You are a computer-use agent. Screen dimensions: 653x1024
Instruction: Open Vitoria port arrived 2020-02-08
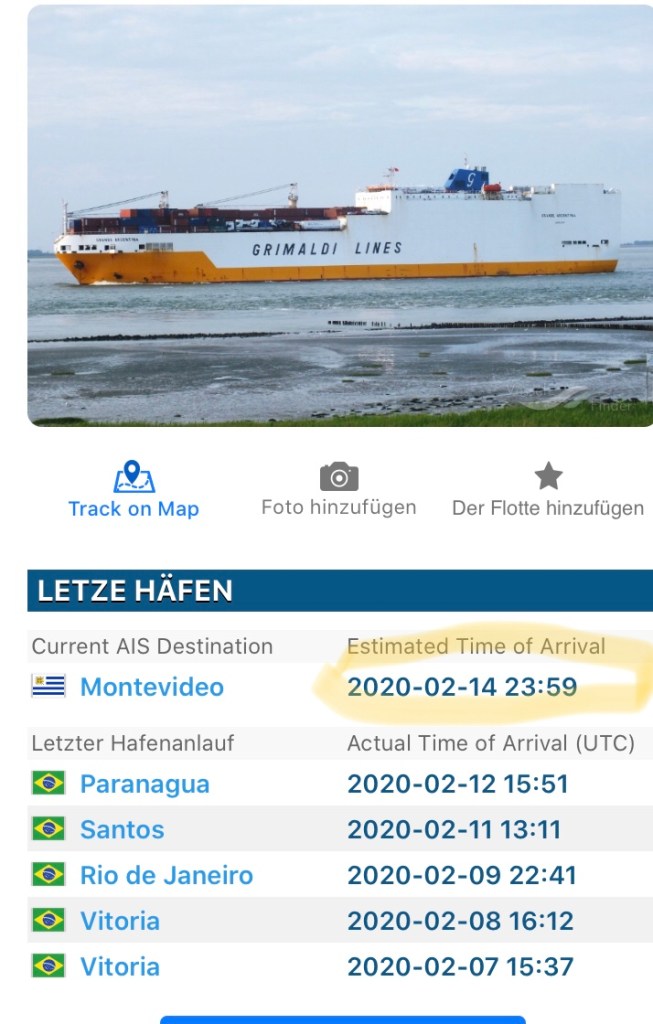[120, 921]
